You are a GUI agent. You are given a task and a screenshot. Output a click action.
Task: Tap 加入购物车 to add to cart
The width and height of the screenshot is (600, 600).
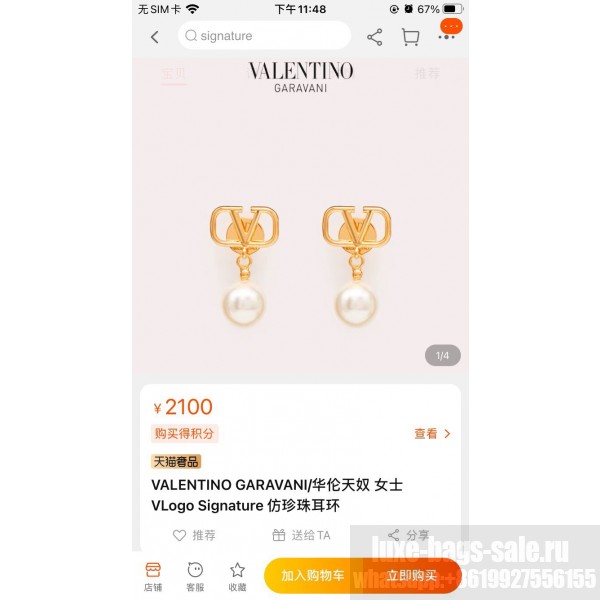pyautogui.click(x=313, y=576)
